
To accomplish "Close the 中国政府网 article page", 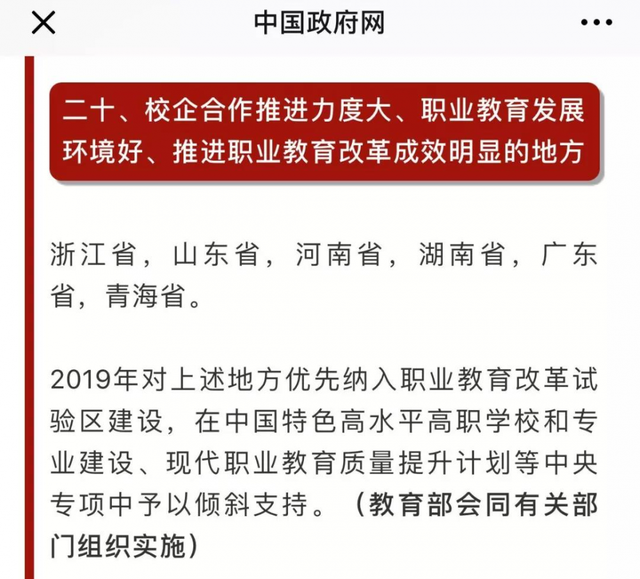I will click(43, 22).
